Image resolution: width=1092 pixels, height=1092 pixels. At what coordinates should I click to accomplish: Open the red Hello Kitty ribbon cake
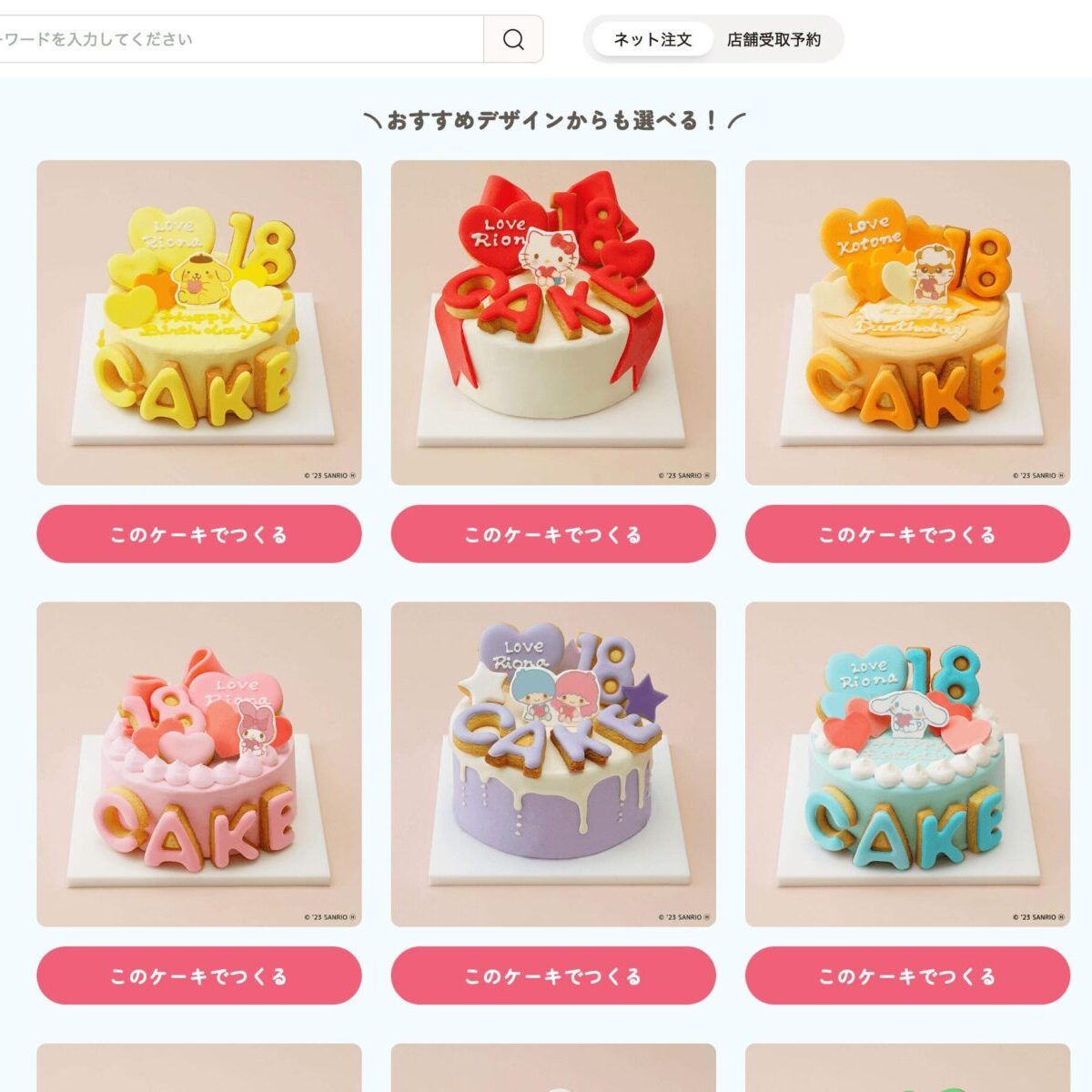coord(553,323)
